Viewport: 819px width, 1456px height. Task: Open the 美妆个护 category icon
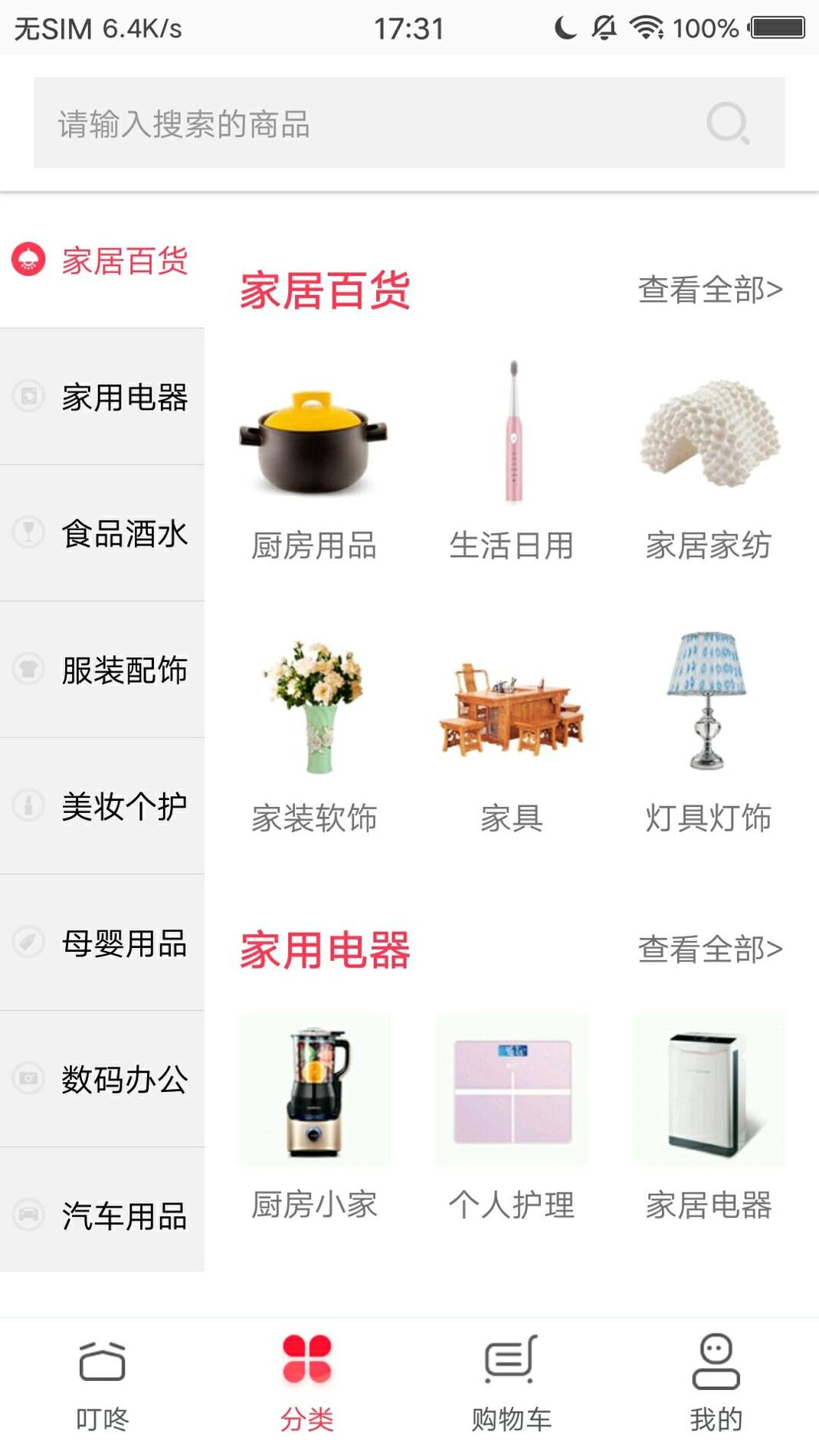pos(28,804)
